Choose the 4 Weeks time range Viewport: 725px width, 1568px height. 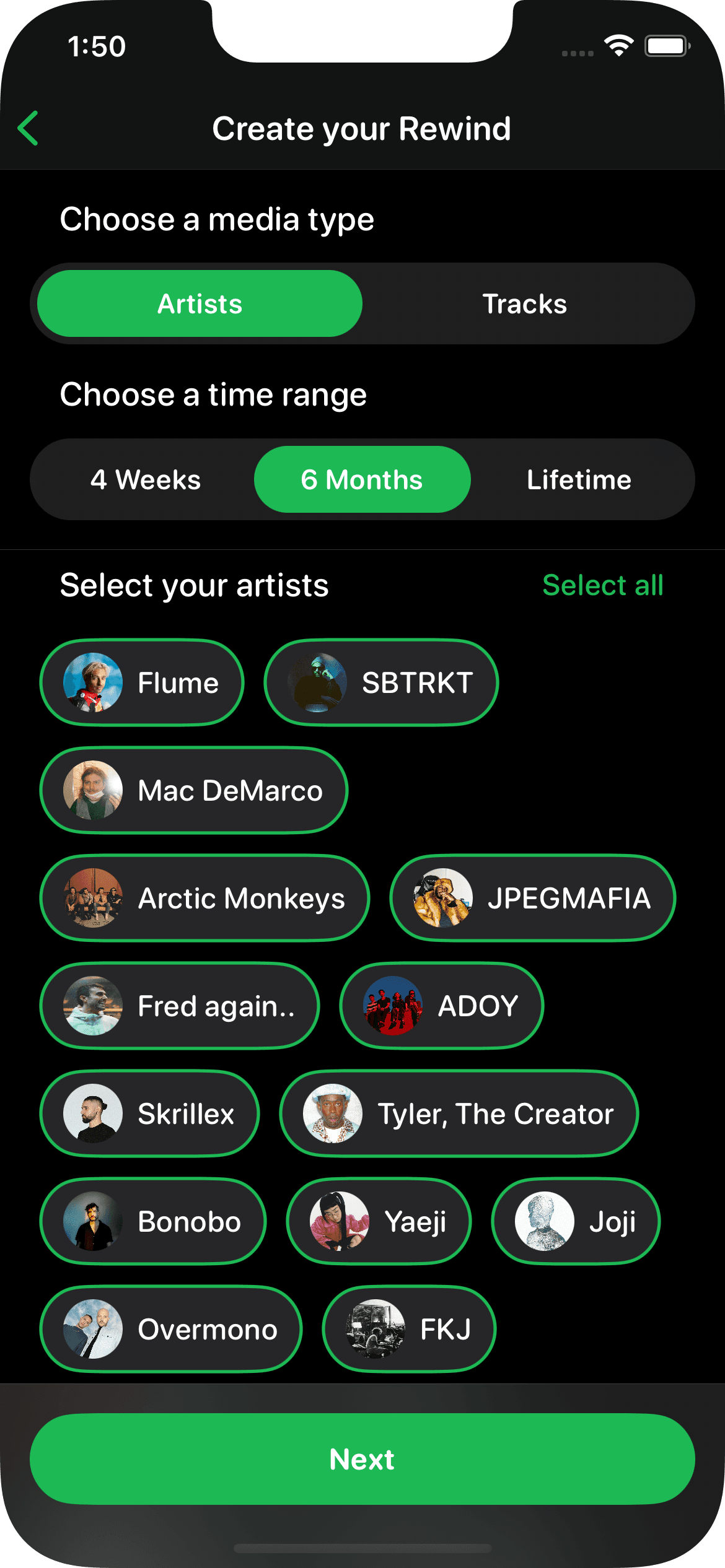click(x=146, y=479)
